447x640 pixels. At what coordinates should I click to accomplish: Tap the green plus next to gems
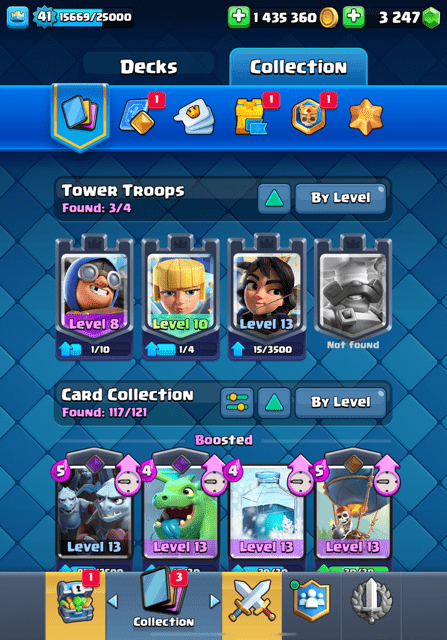[x=354, y=17]
